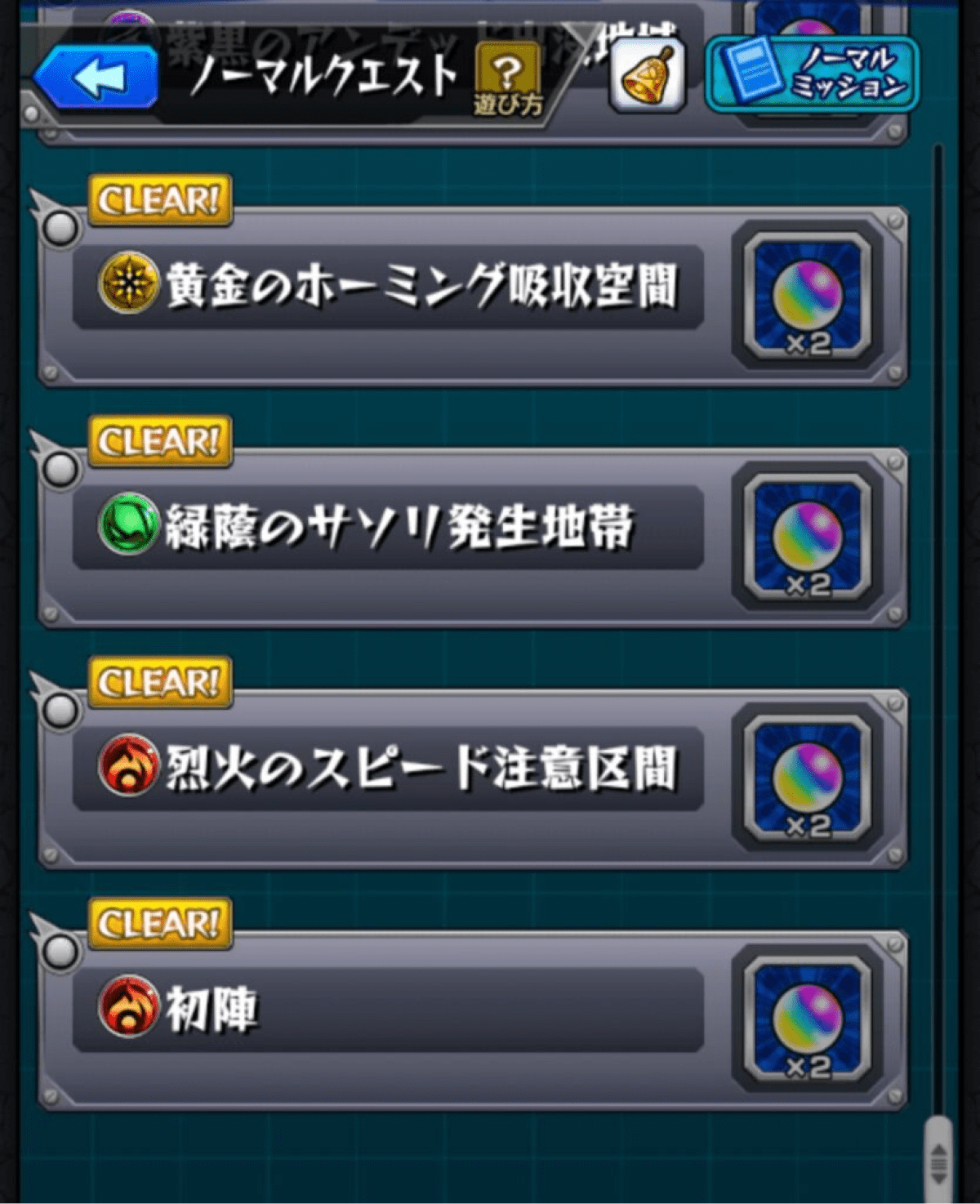Start the 初陣 quest
The image size is (980, 1204).
pyautogui.click(x=389, y=1010)
